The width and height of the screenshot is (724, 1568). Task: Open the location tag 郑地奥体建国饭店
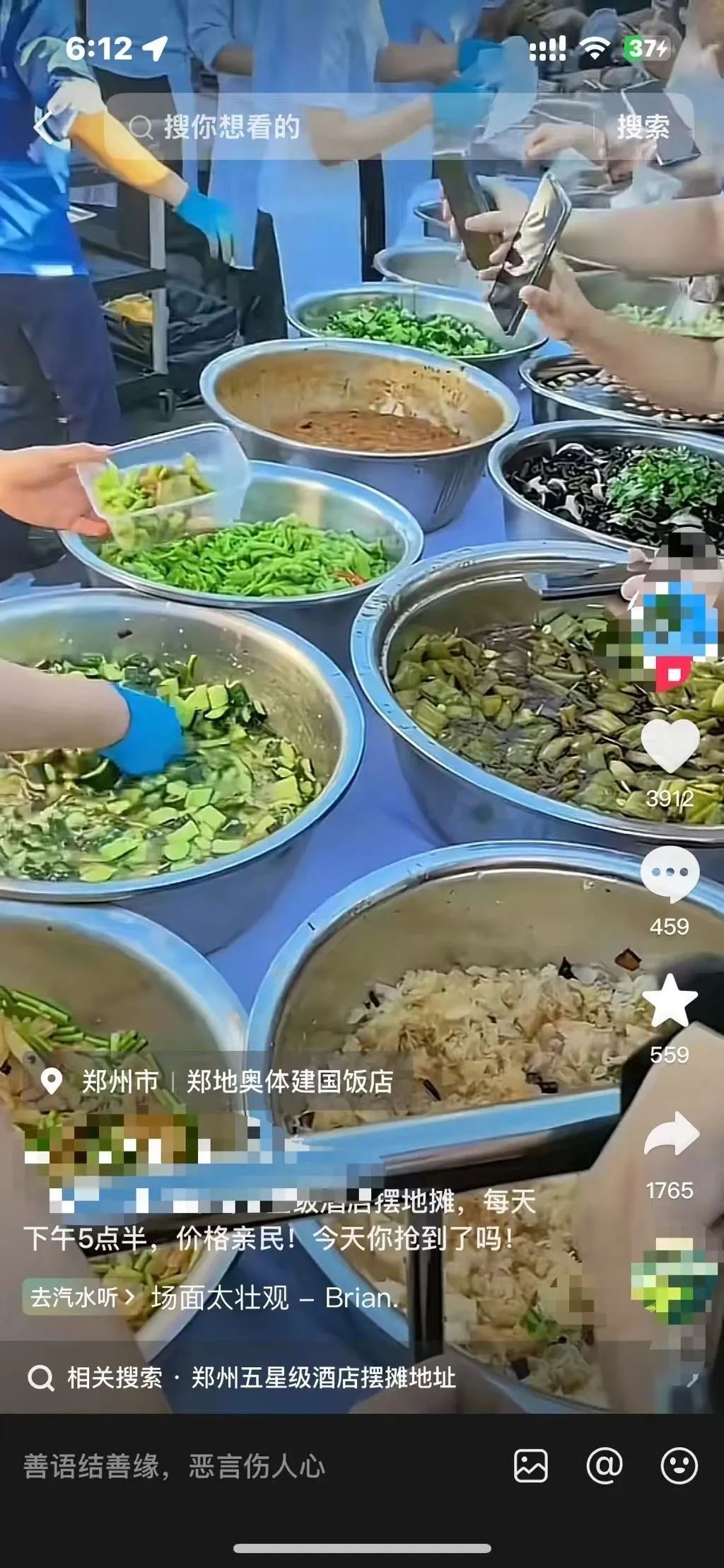click(x=289, y=1081)
